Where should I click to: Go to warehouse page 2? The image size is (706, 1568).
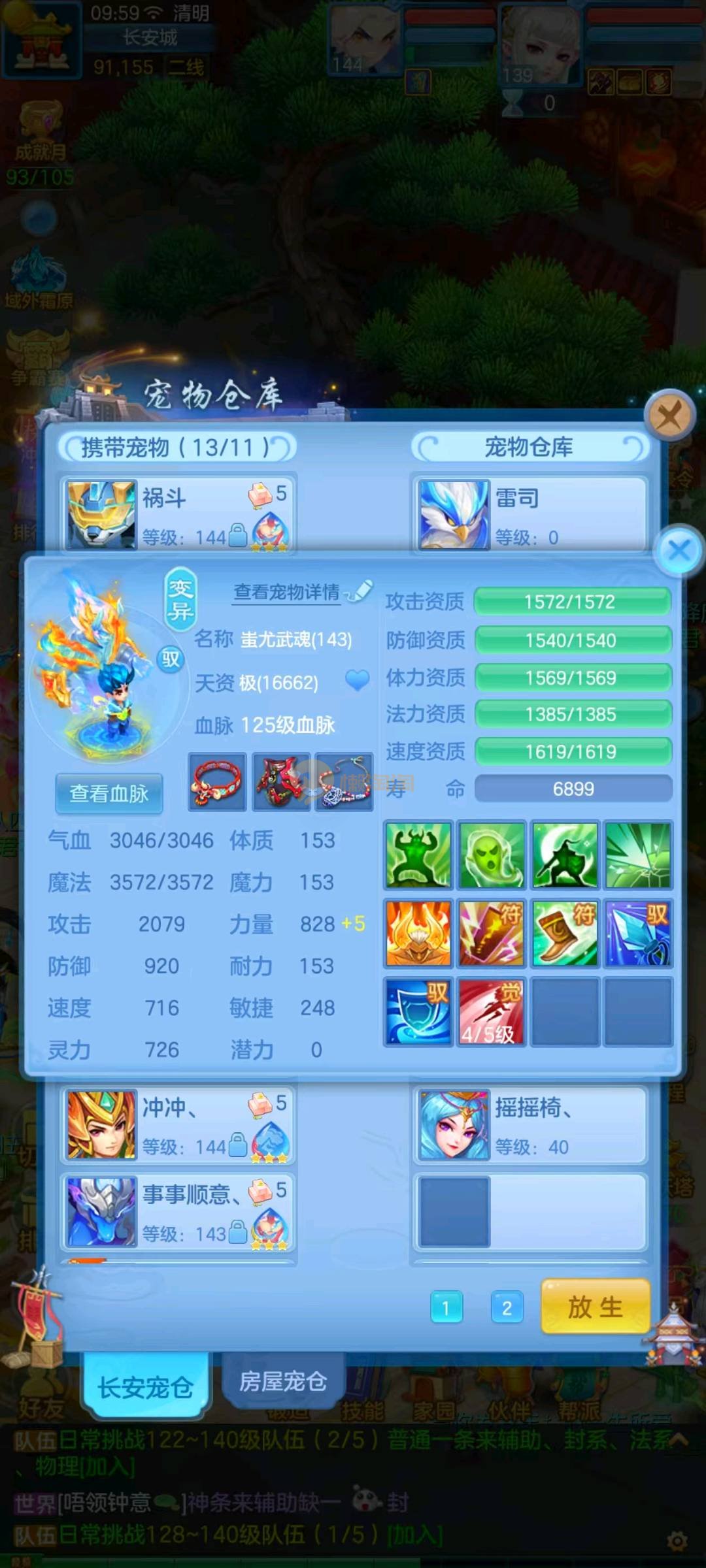(x=507, y=1308)
